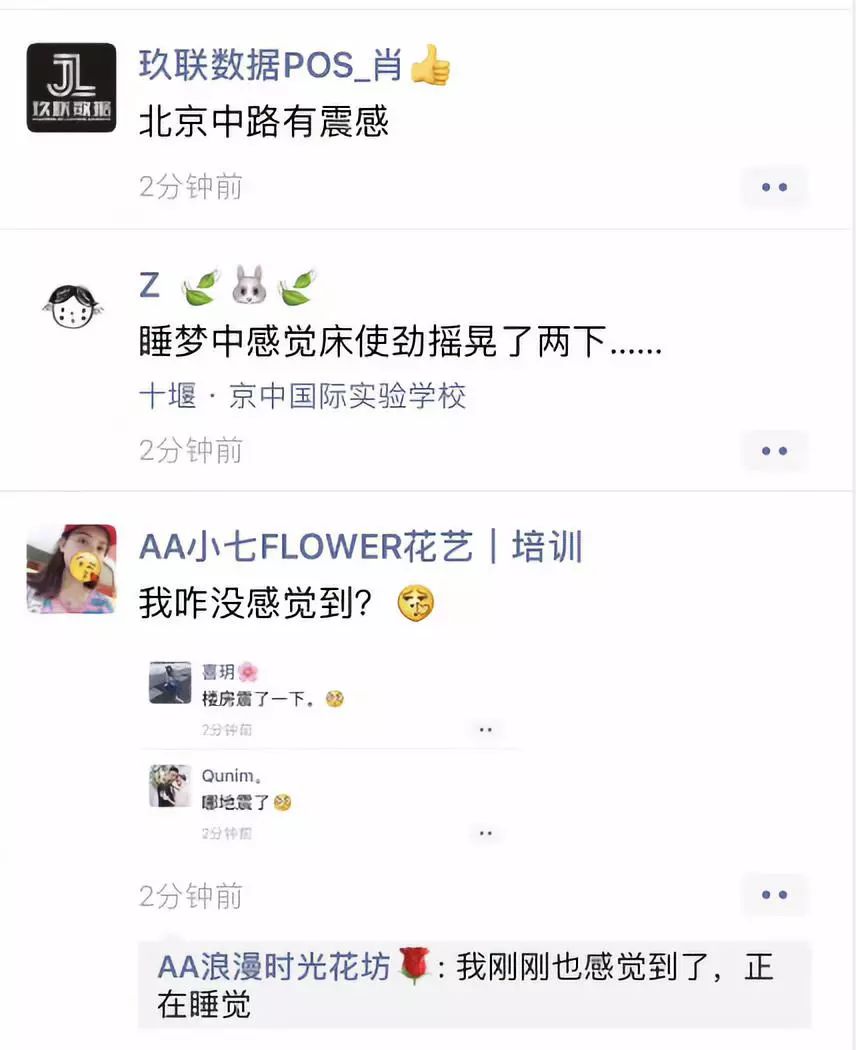The width and height of the screenshot is (856, 1050).
Task: View 玖联数据POS_肖's profile by name
Action: tap(270, 66)
